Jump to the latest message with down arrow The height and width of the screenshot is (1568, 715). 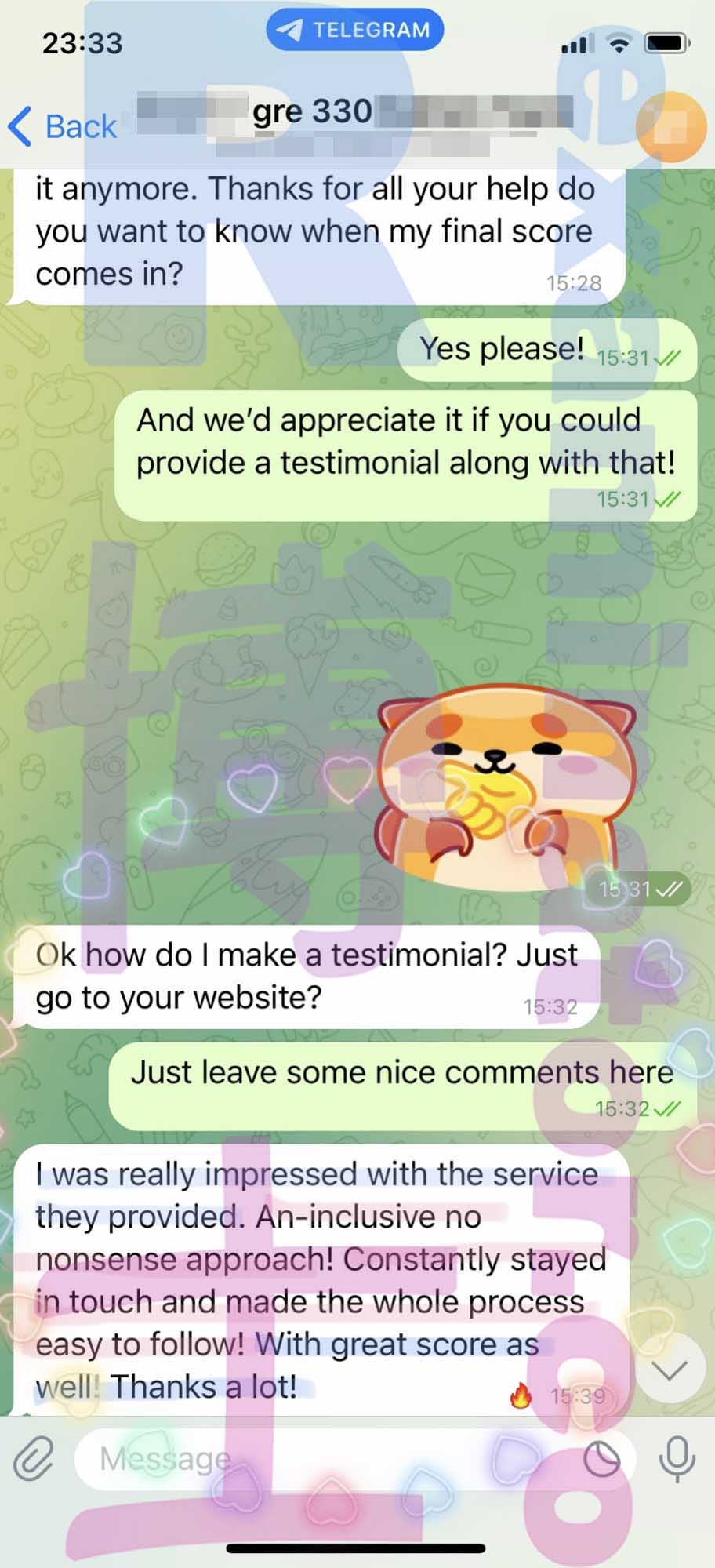670,1370
